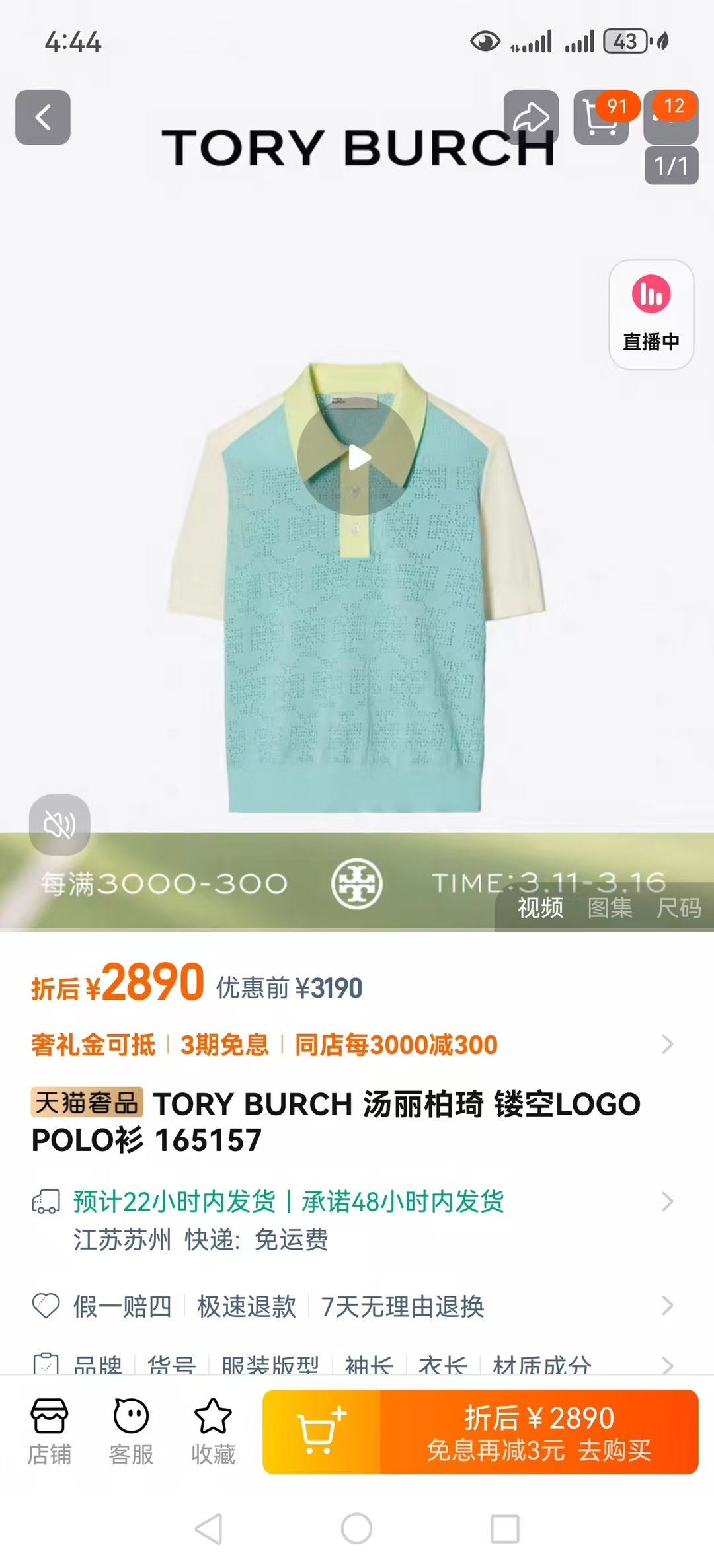Add the polo shirt to cart
This screenshot has height=1568, width=714.
(x=321, y=1431)
